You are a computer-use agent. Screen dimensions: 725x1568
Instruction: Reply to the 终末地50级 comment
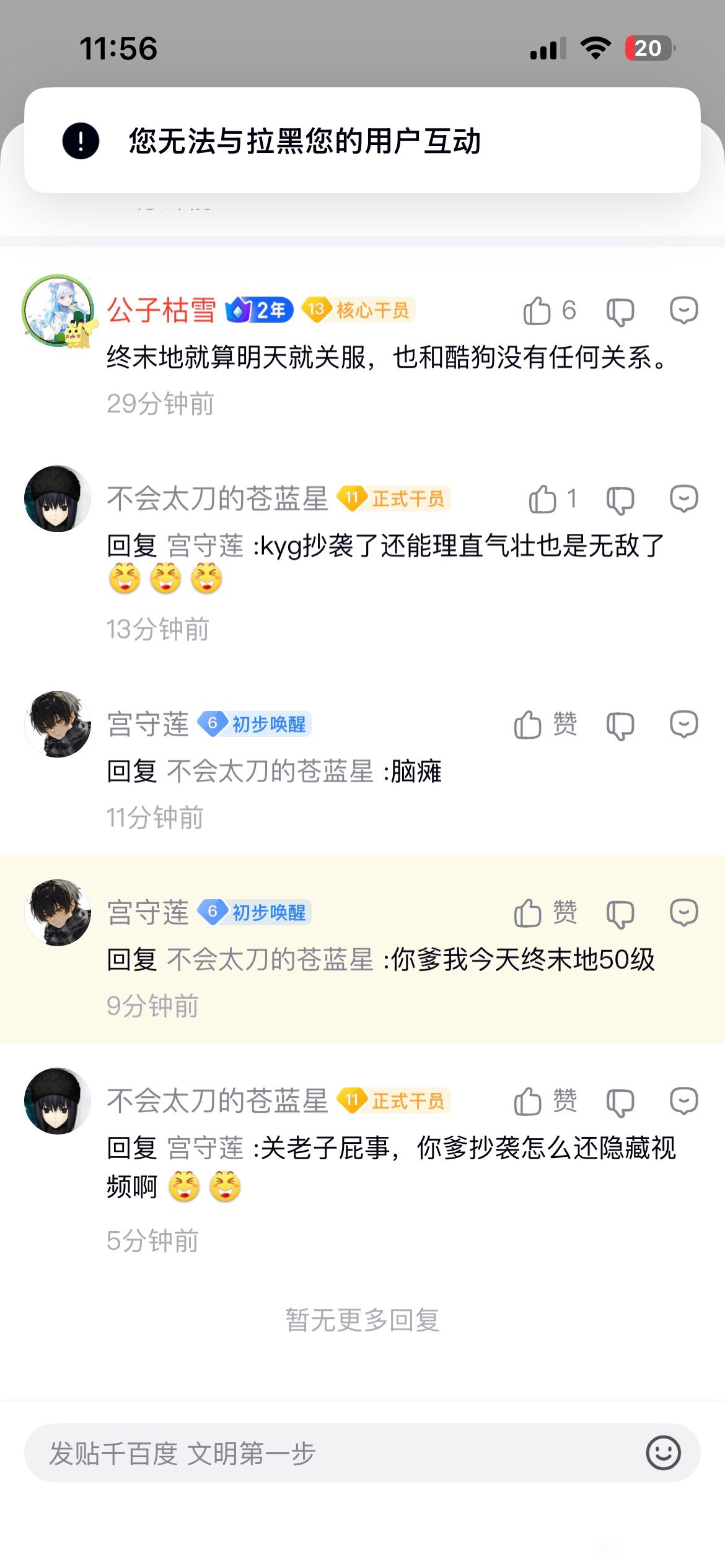coord(684,913)
